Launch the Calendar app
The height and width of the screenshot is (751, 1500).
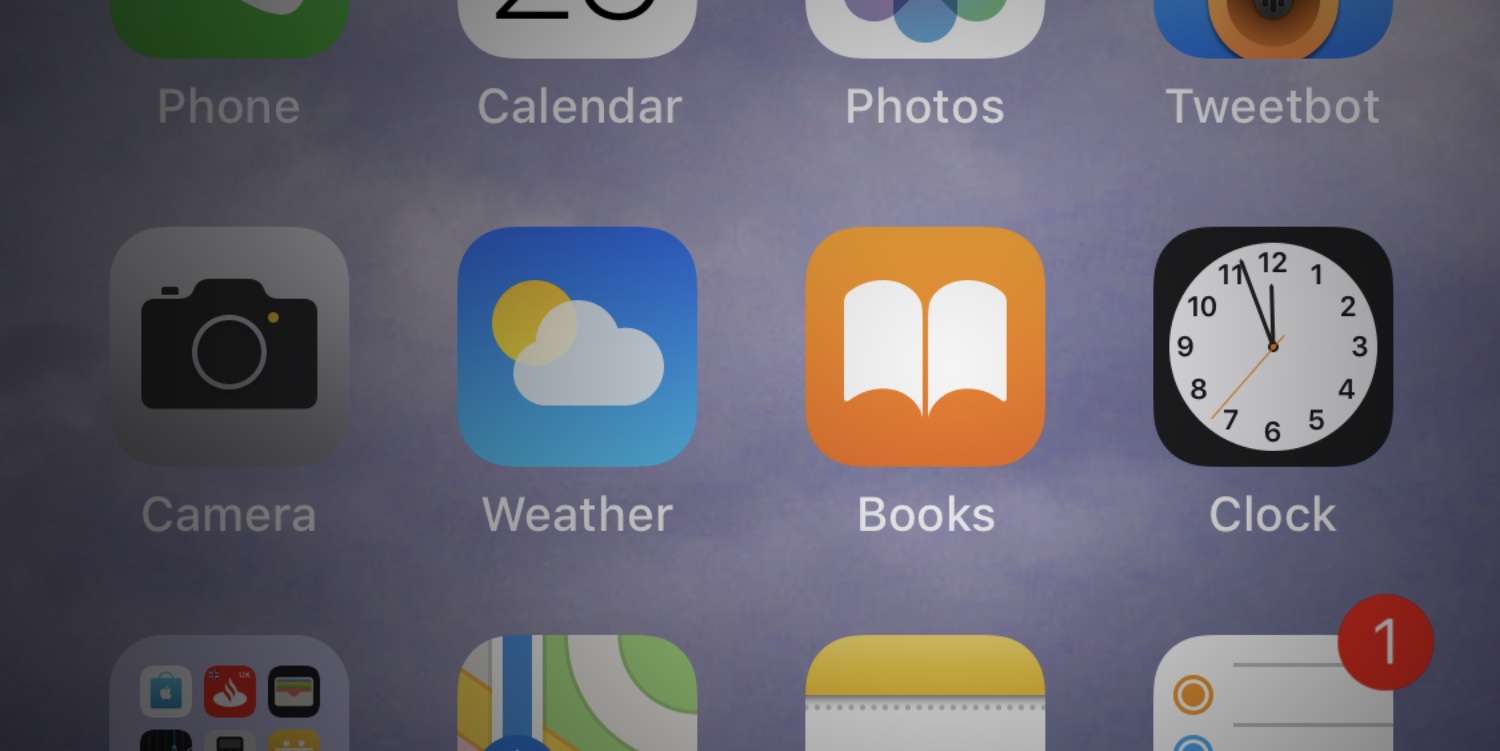coord(577,28)
